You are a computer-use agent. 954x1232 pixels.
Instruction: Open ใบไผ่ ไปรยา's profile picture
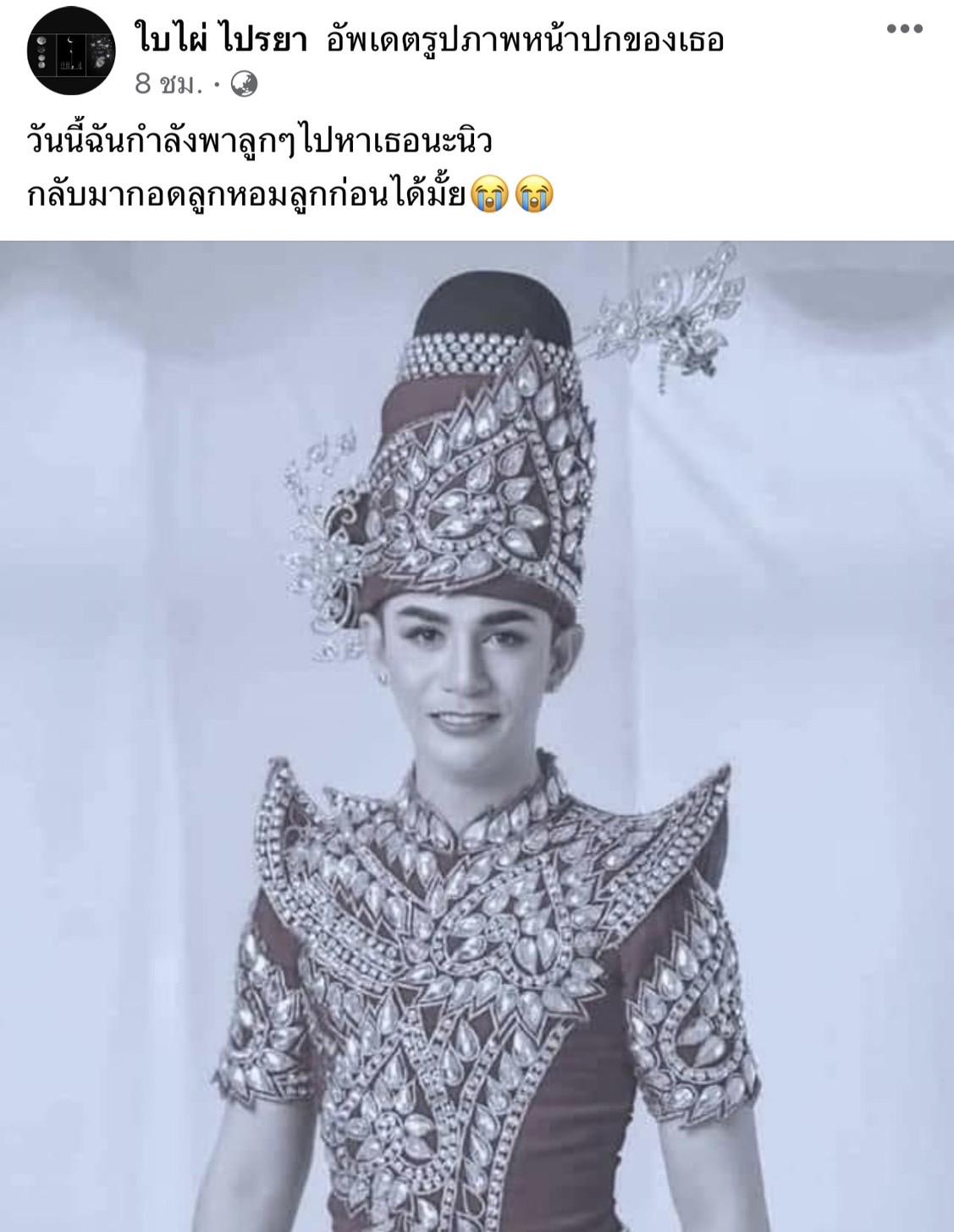pyautogui.click(x=70, y=52)
